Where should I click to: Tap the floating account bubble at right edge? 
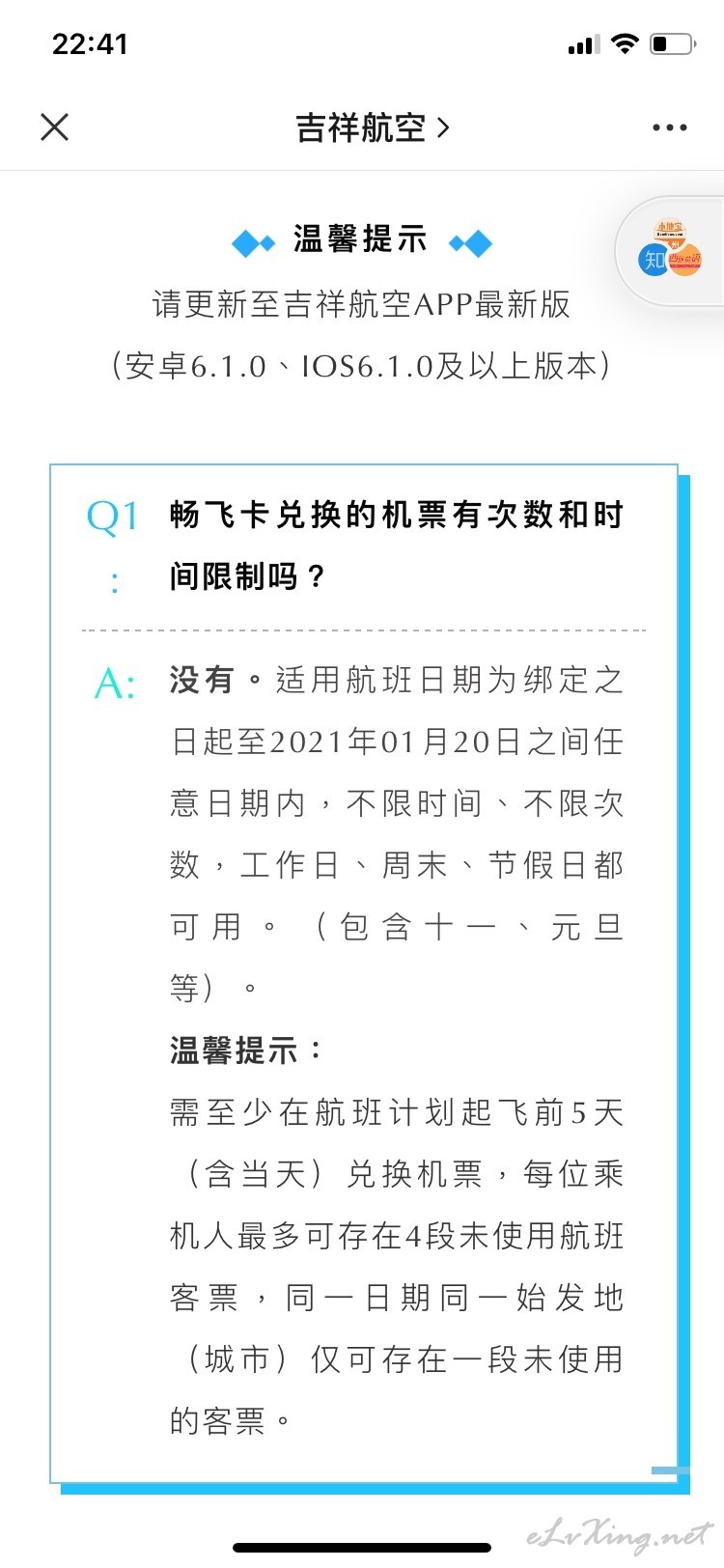point(670,252)
